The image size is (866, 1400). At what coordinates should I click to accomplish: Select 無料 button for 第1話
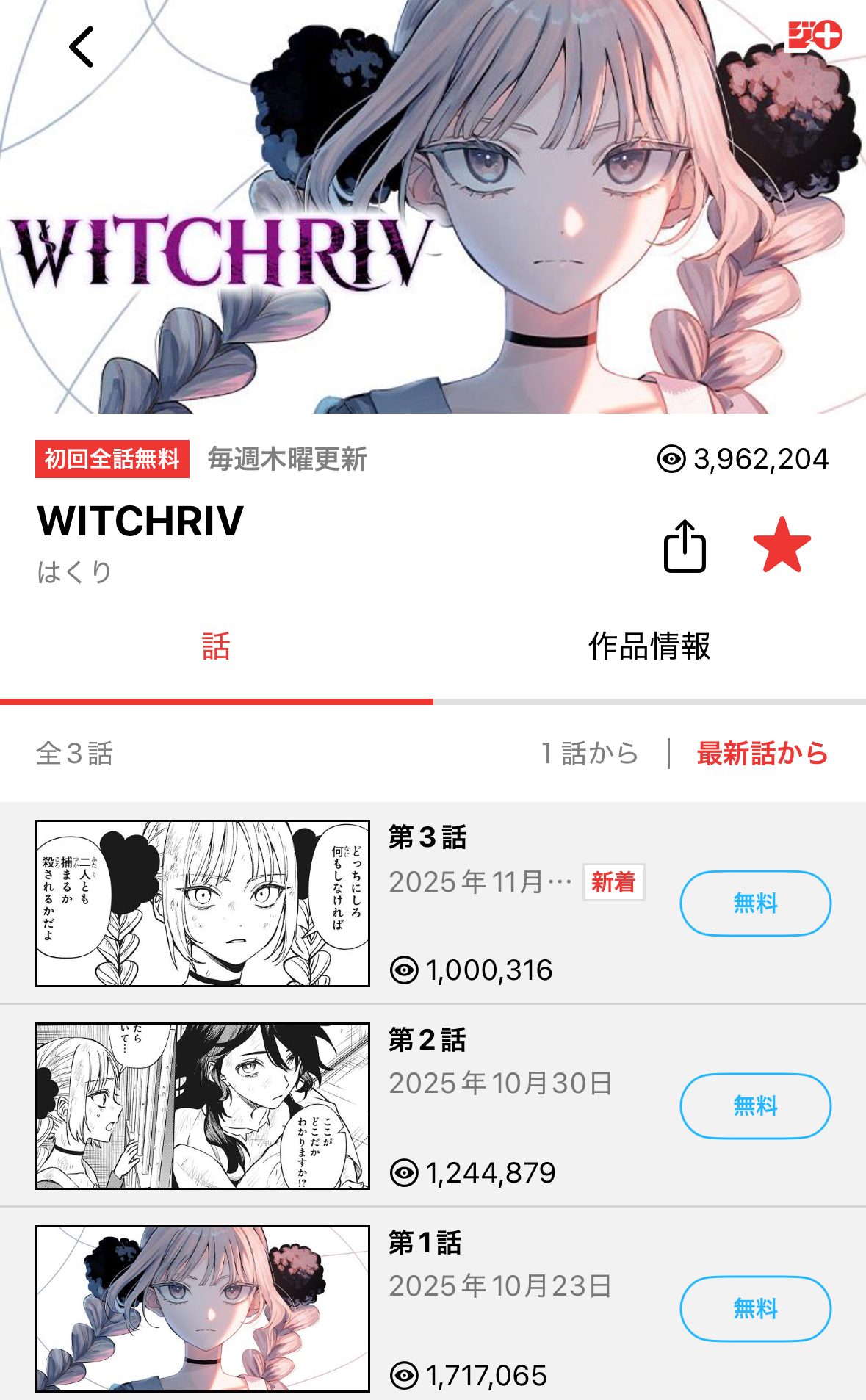coord(755,1308)
